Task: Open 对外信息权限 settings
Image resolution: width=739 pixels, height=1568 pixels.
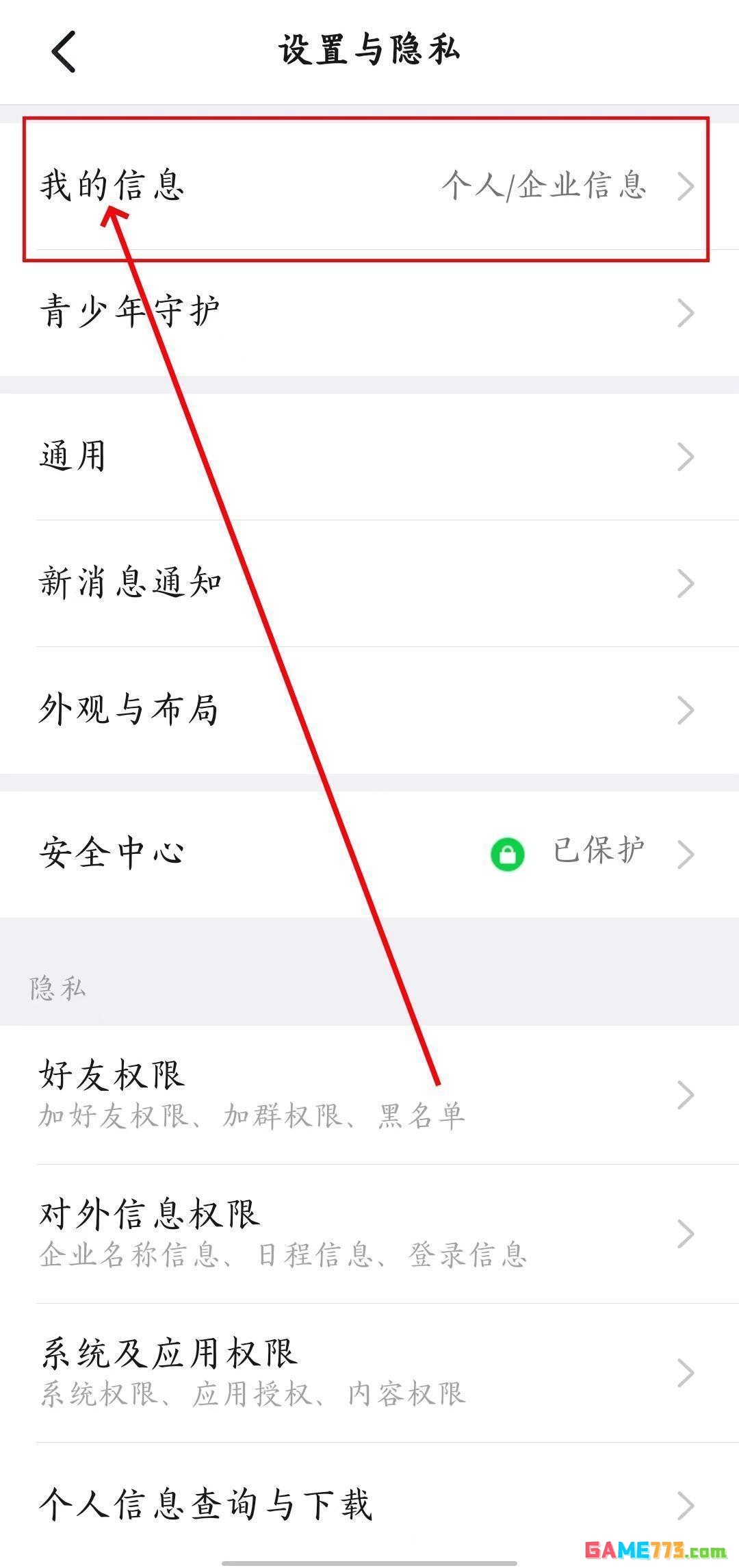Action: (369, 1233)
